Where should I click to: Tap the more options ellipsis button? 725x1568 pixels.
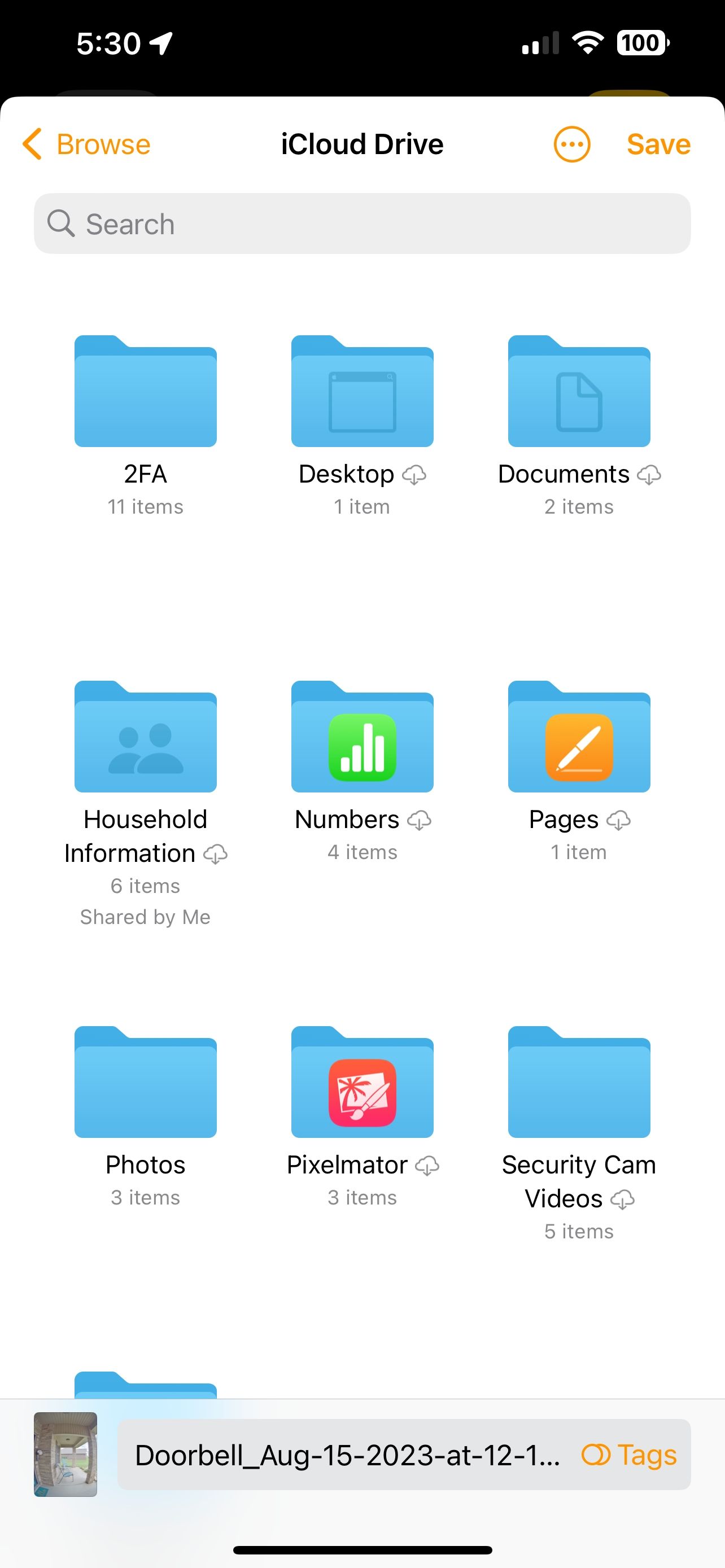571,144
